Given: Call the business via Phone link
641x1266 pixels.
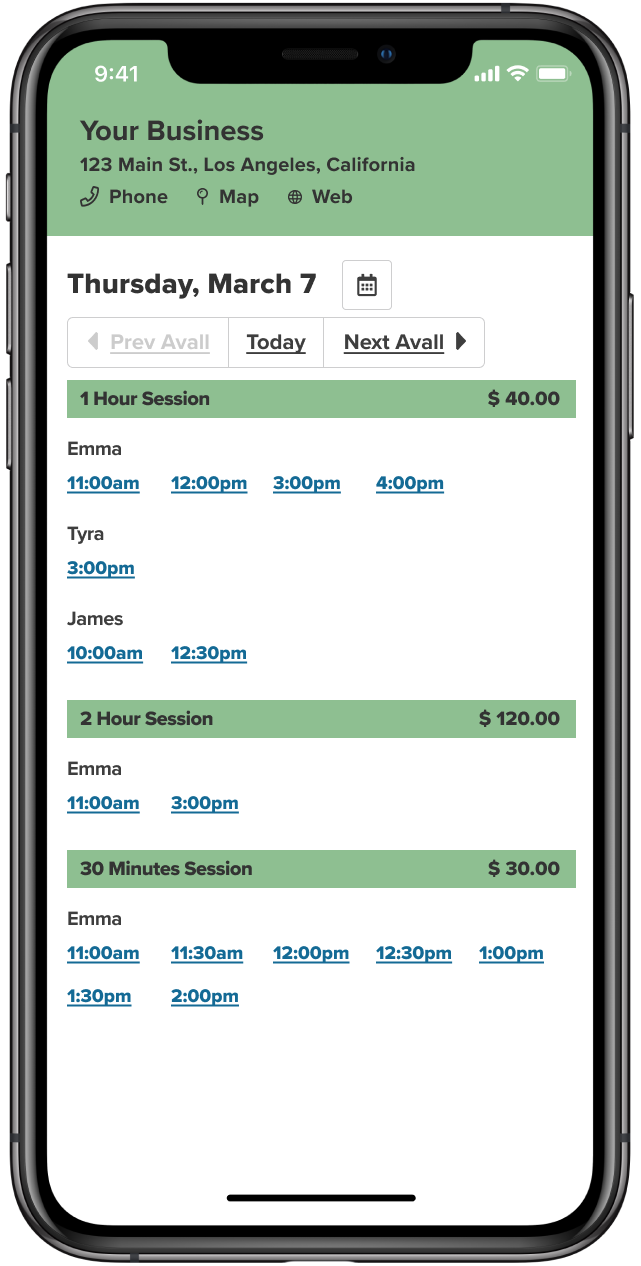Looking at the screenshot, I should [x=124, y=197].
